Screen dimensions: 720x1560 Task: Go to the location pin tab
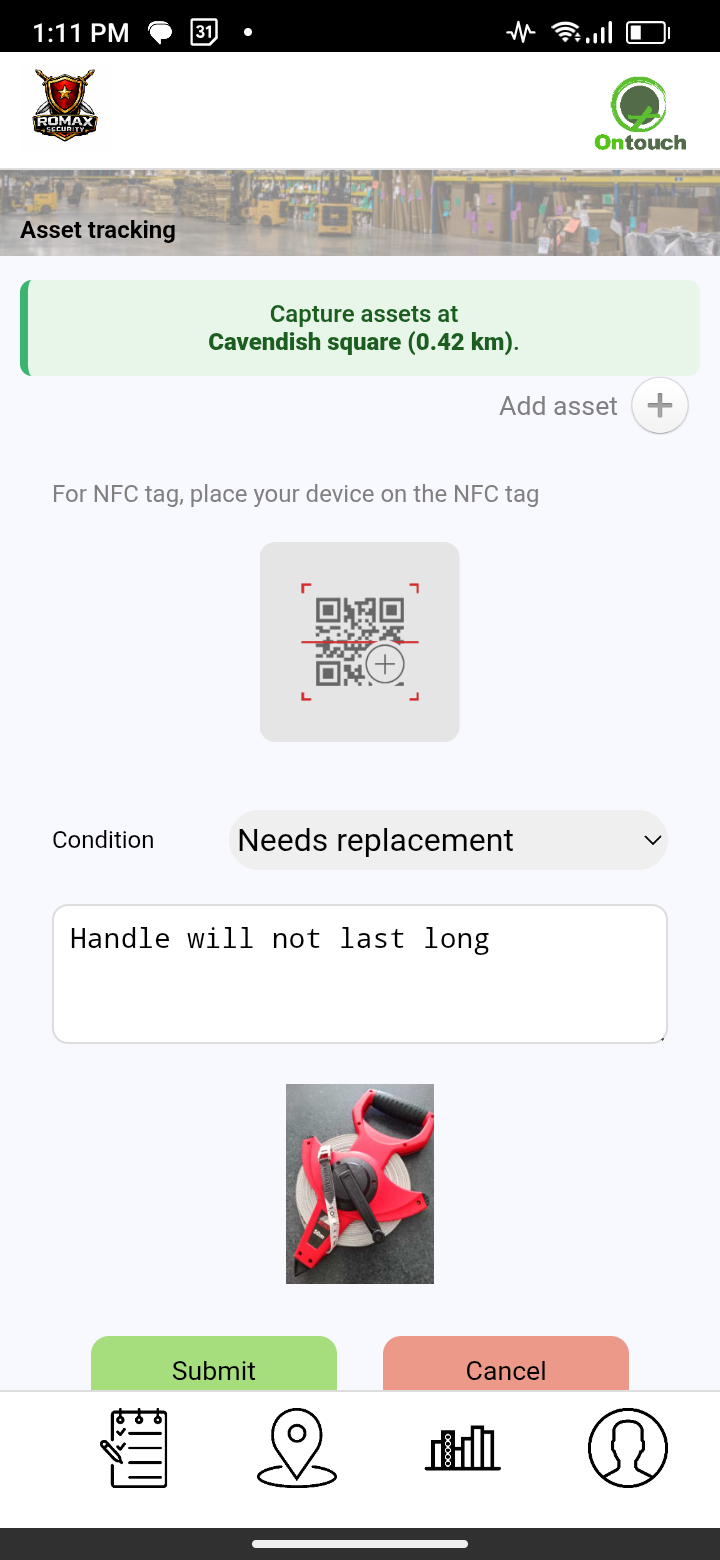(x=297, y=1448)
